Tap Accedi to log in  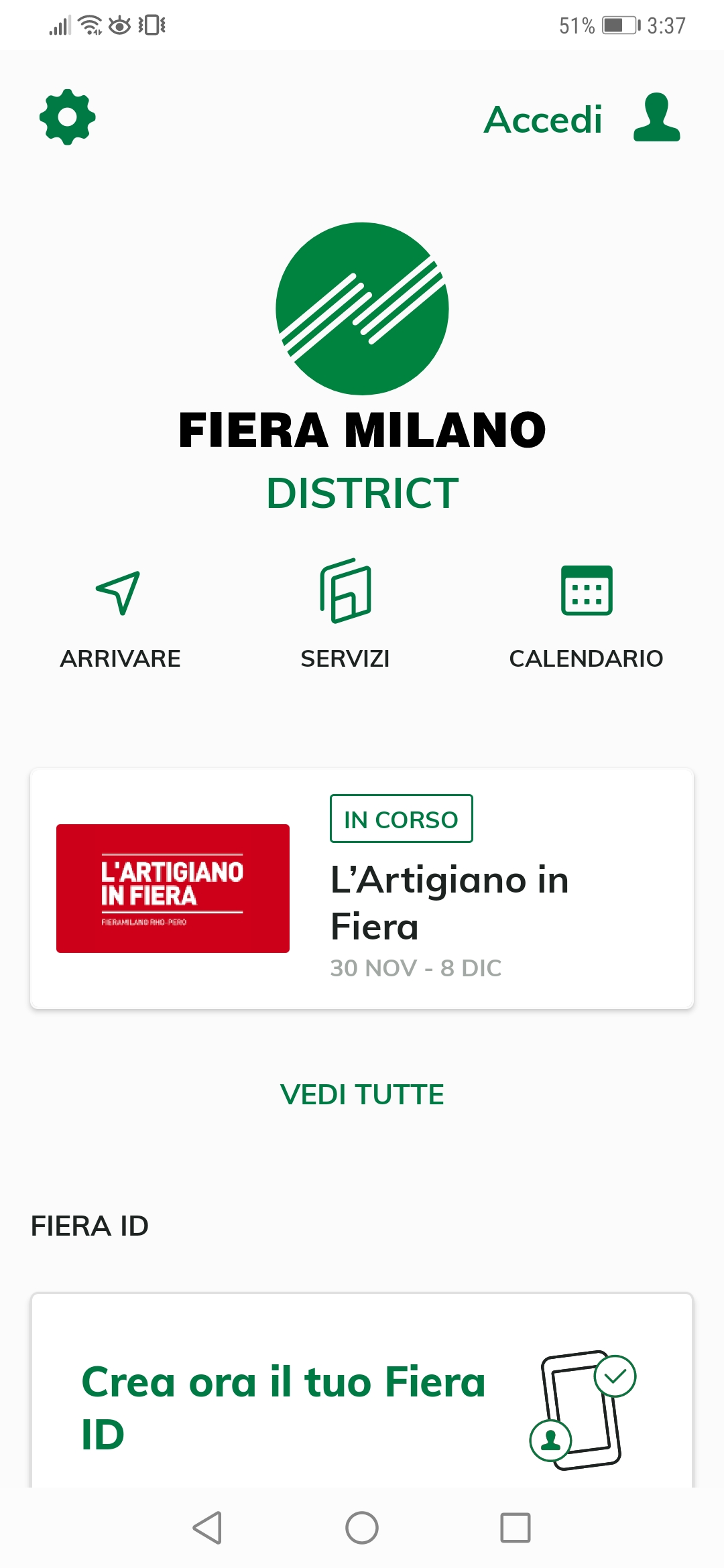581,119
